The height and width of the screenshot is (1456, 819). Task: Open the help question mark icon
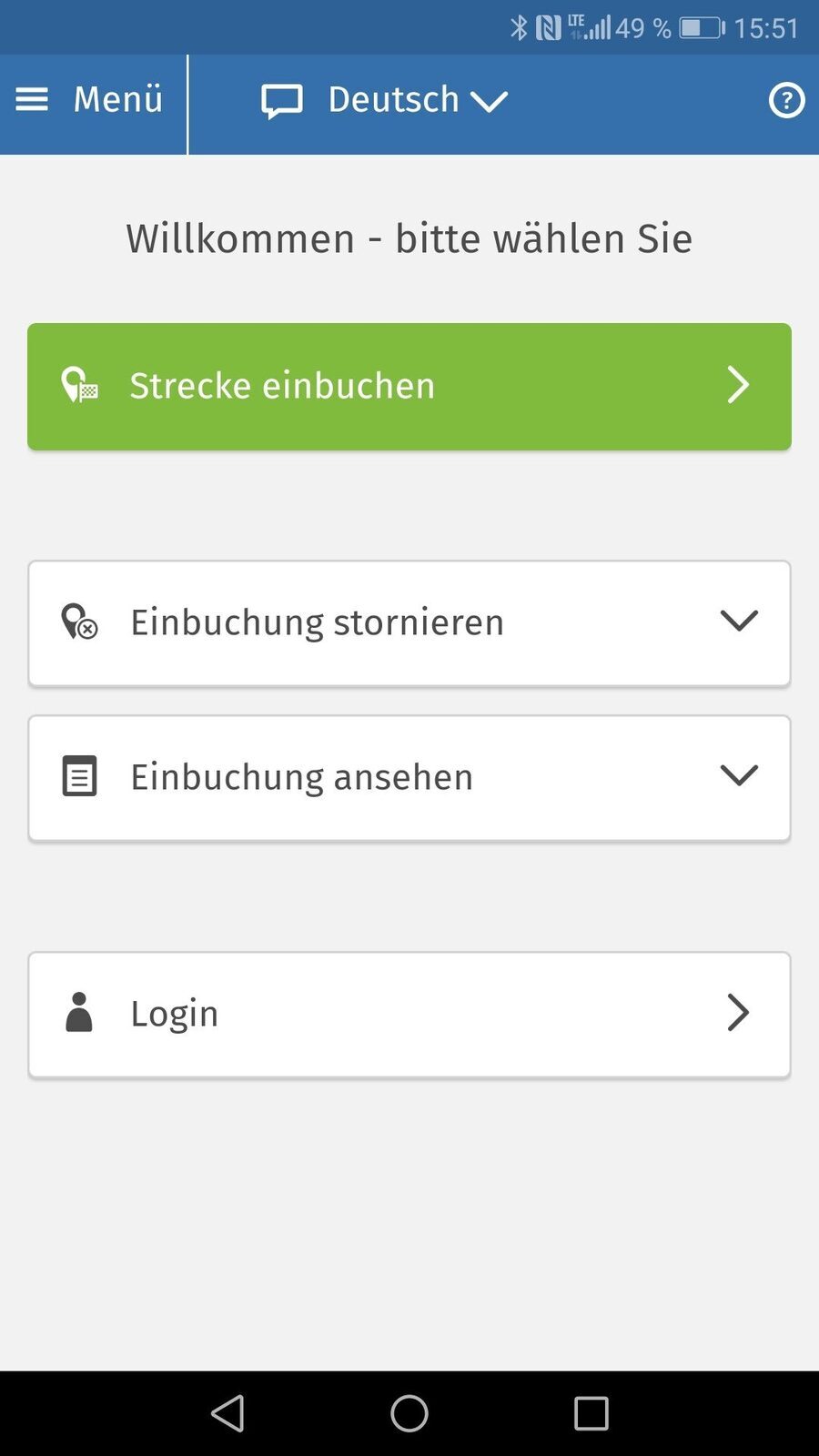click(x=786, y=100)
